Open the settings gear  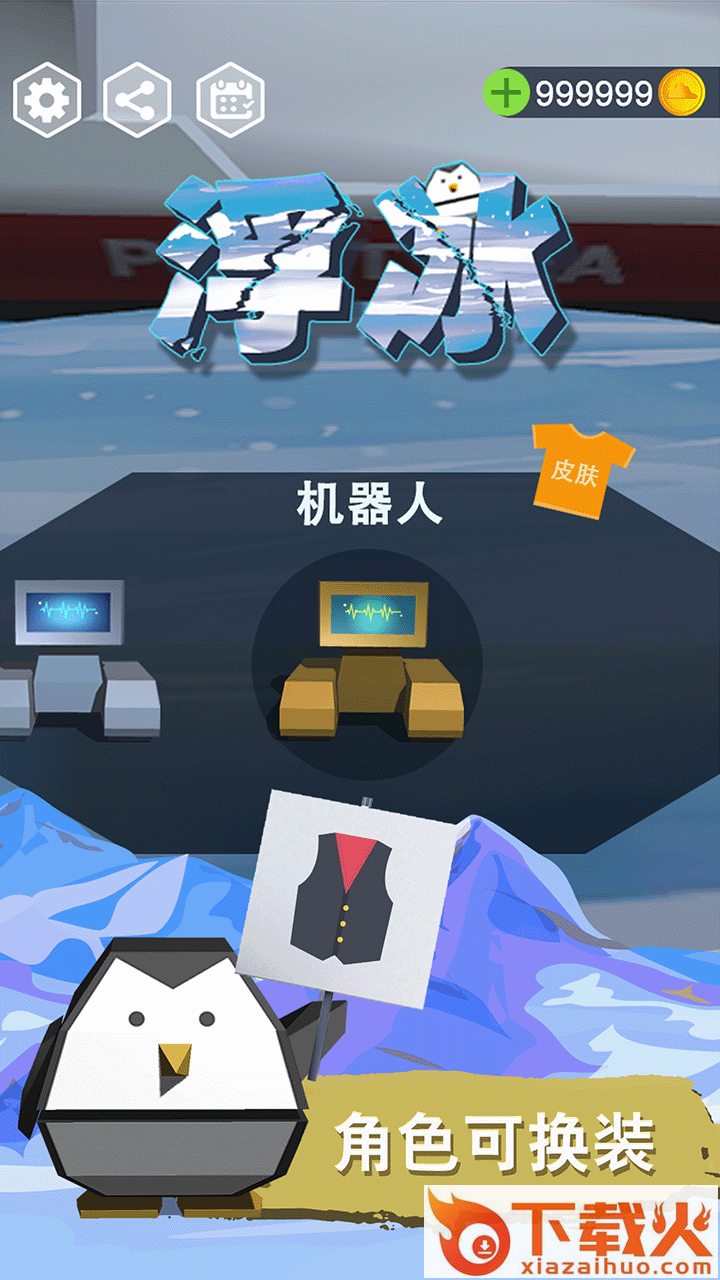(x=46, y=100)
